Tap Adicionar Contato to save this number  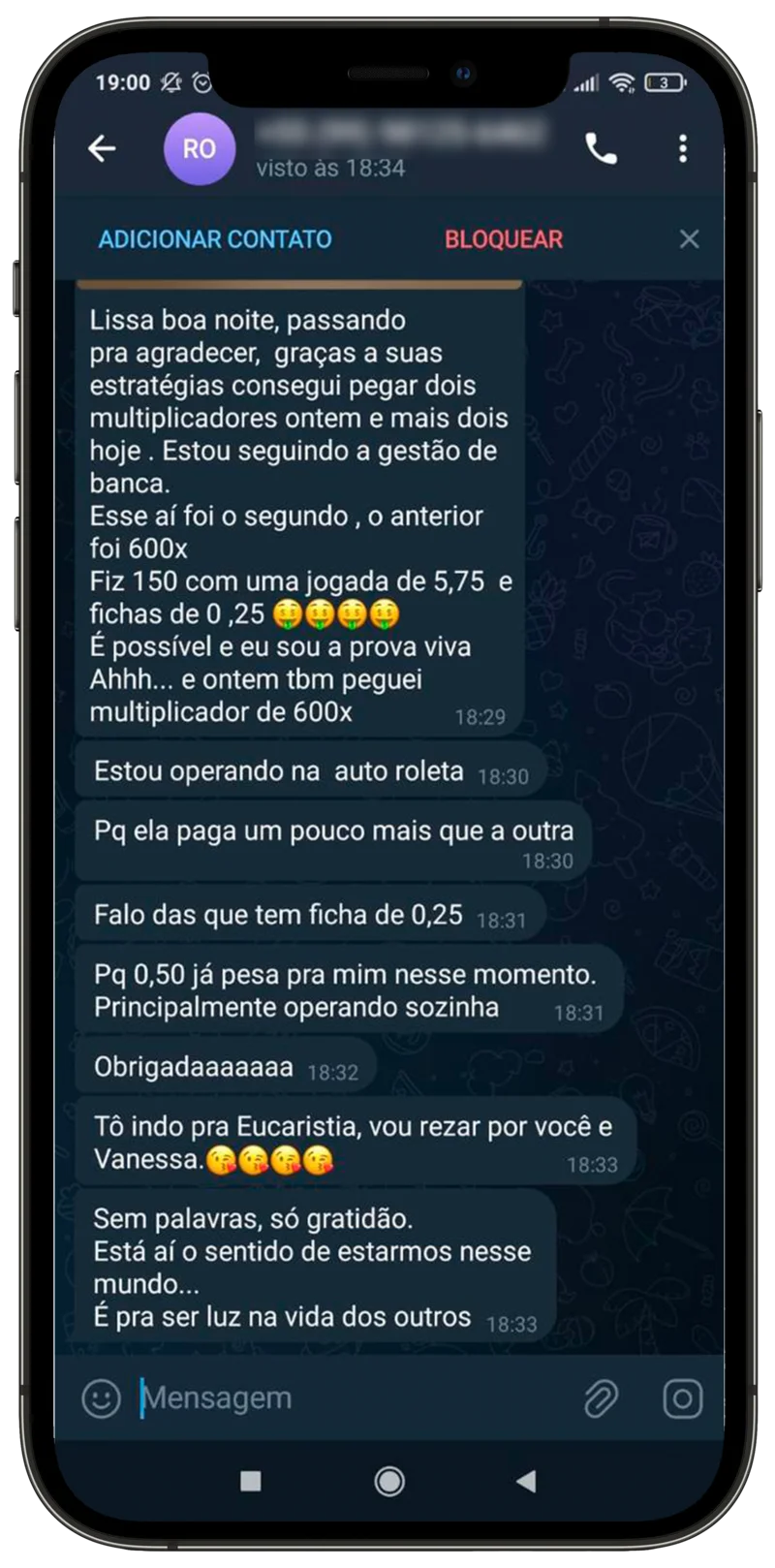click(215, 239)
